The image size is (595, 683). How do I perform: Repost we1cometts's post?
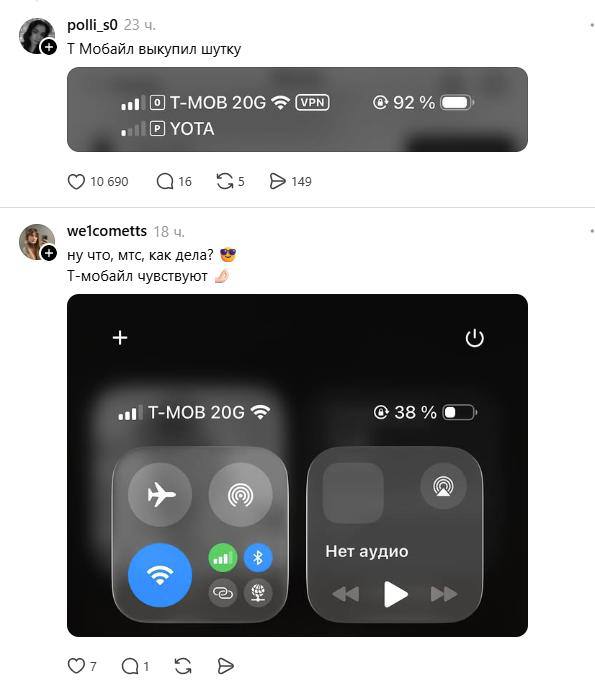pos(183,666)
